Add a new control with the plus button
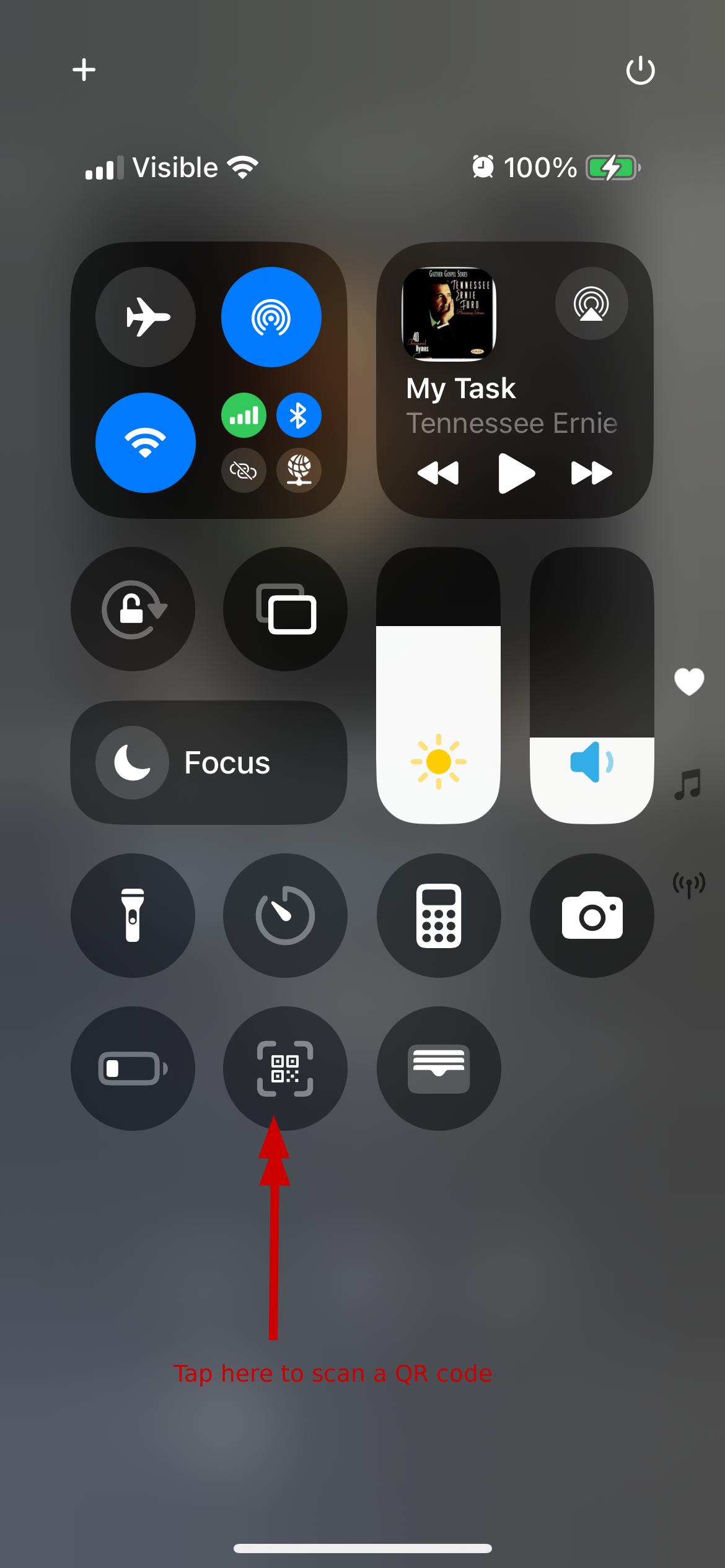725x1568 pixels. [x=84, y=69]
